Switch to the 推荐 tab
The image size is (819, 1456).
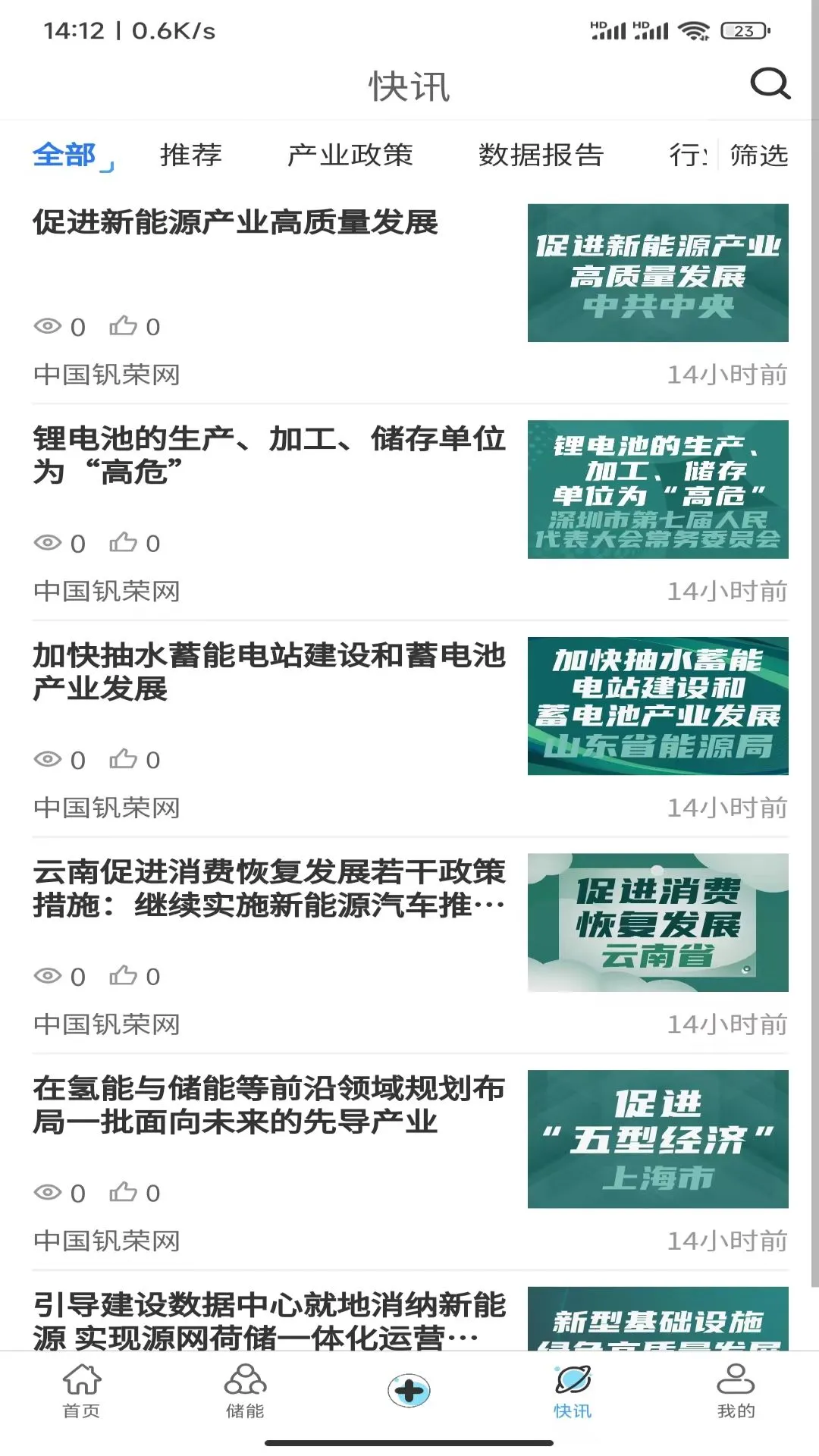(190, 155)
